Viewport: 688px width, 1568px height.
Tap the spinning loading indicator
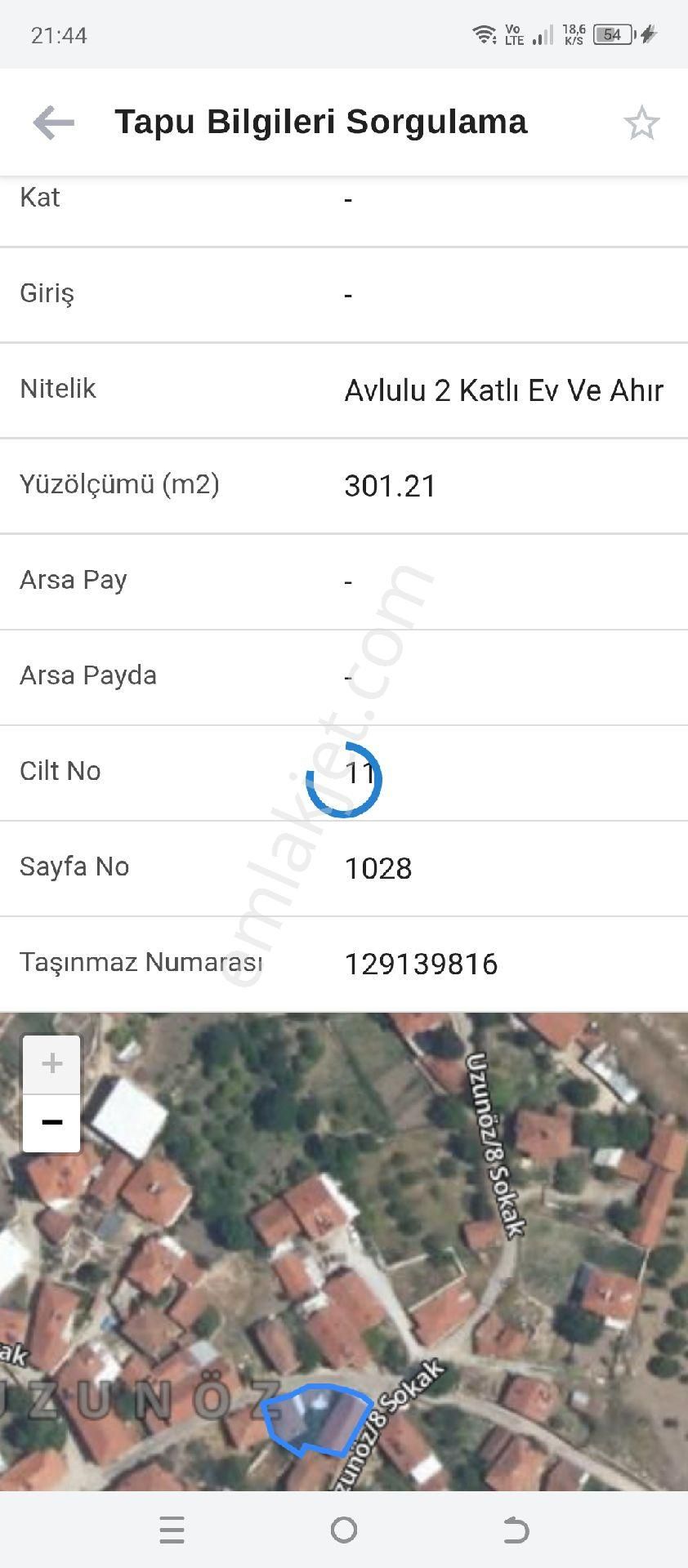[343, 778]
